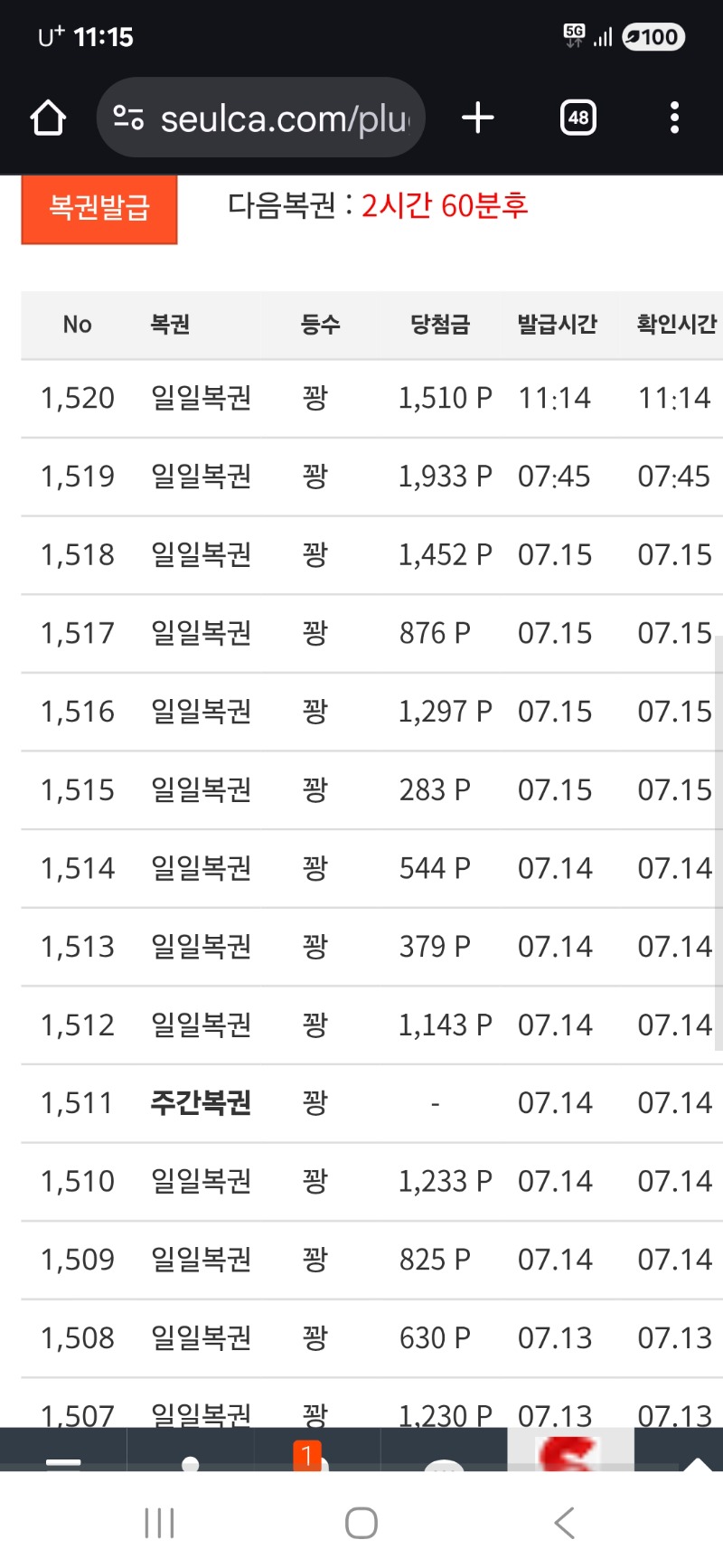
Task: Open the tab switcher showing 48
Action: pyautogui.click(x=578, y=118)
